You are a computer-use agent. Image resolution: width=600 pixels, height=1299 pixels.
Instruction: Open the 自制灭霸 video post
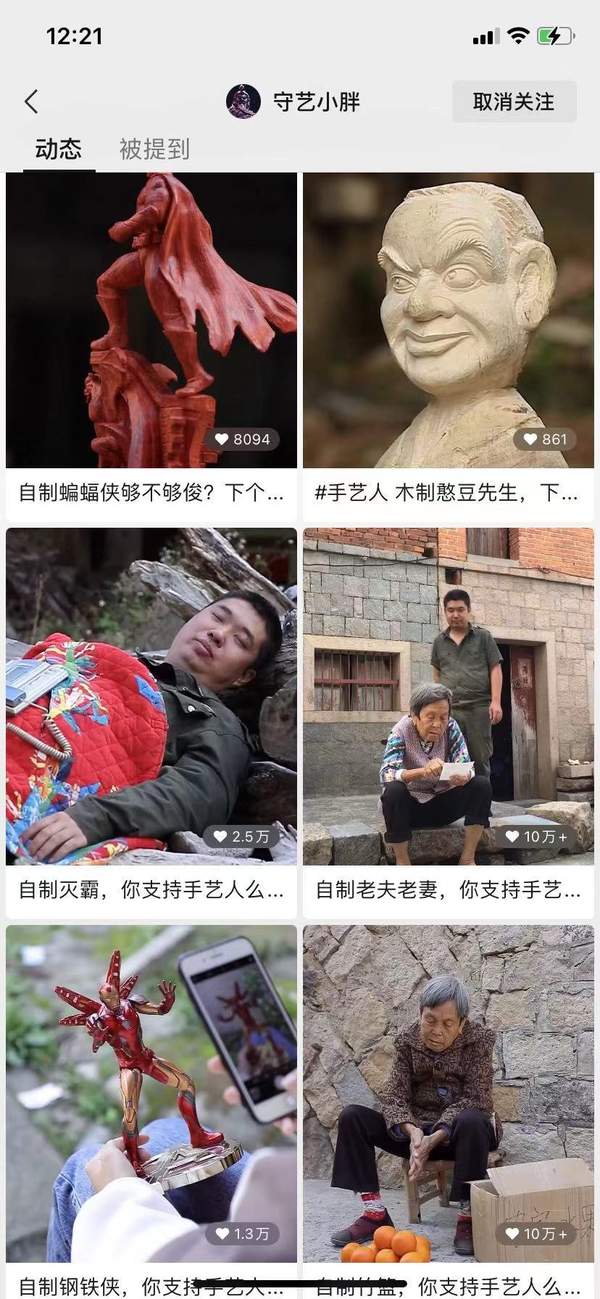point(151,723)
